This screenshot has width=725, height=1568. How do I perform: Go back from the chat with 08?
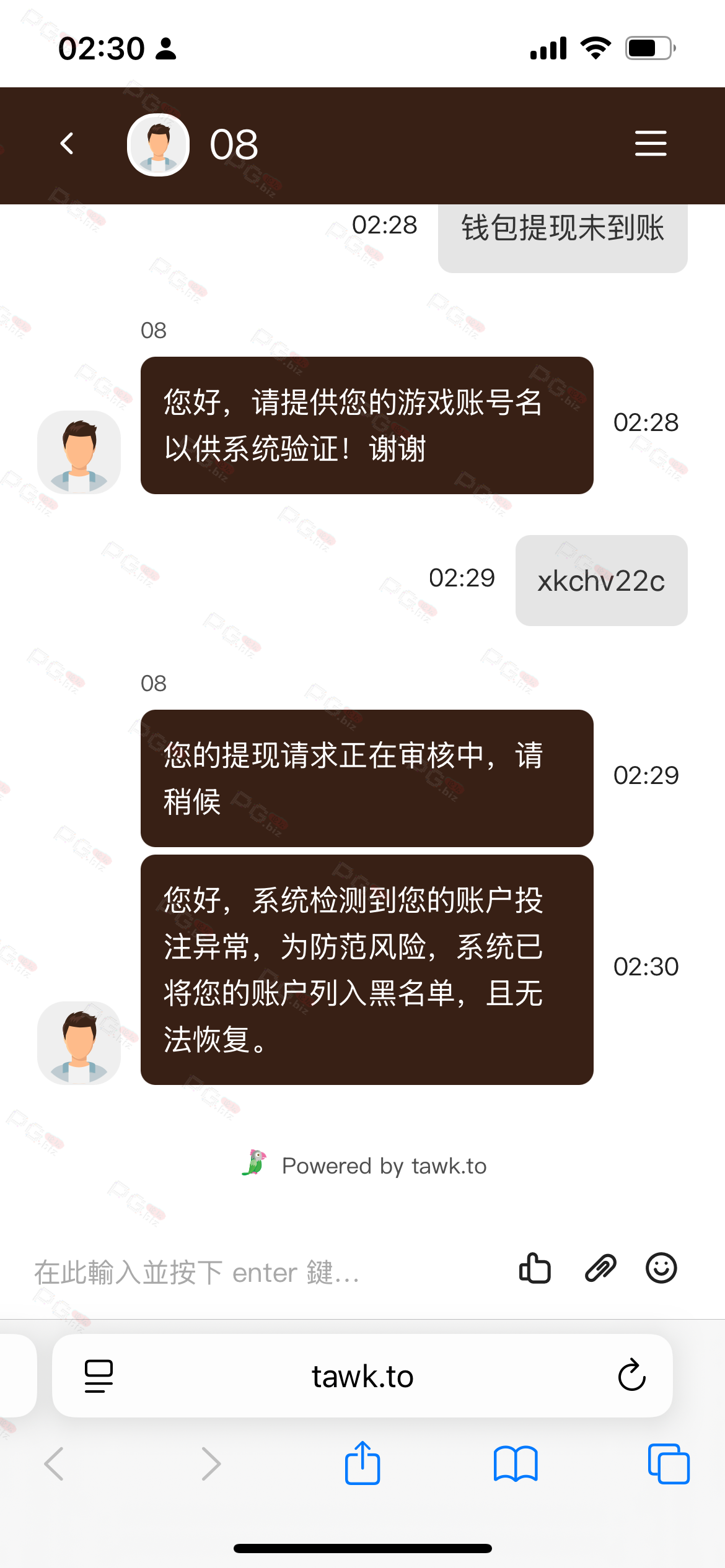coord(67,144)
